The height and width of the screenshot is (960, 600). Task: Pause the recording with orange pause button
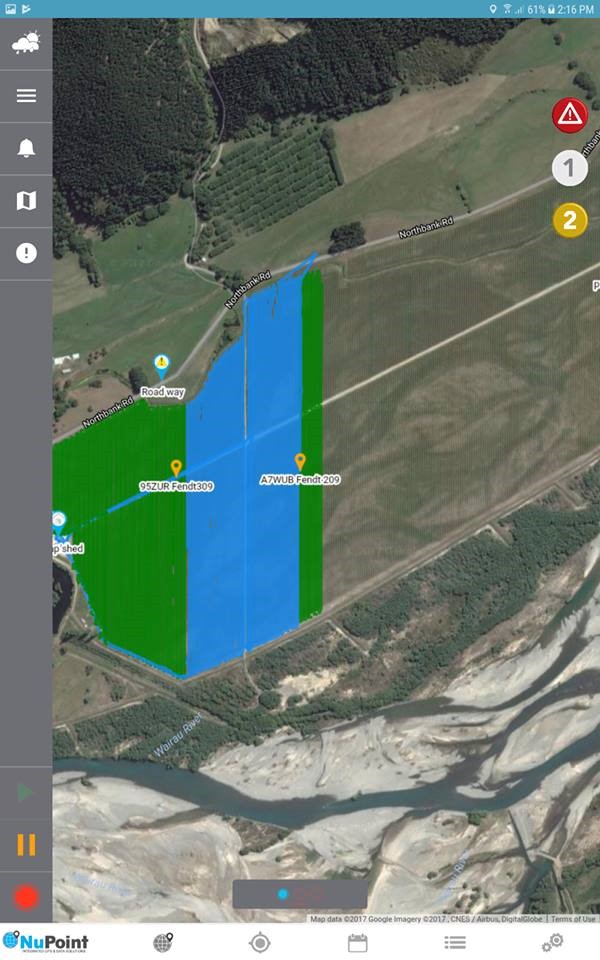pos(26,845)
